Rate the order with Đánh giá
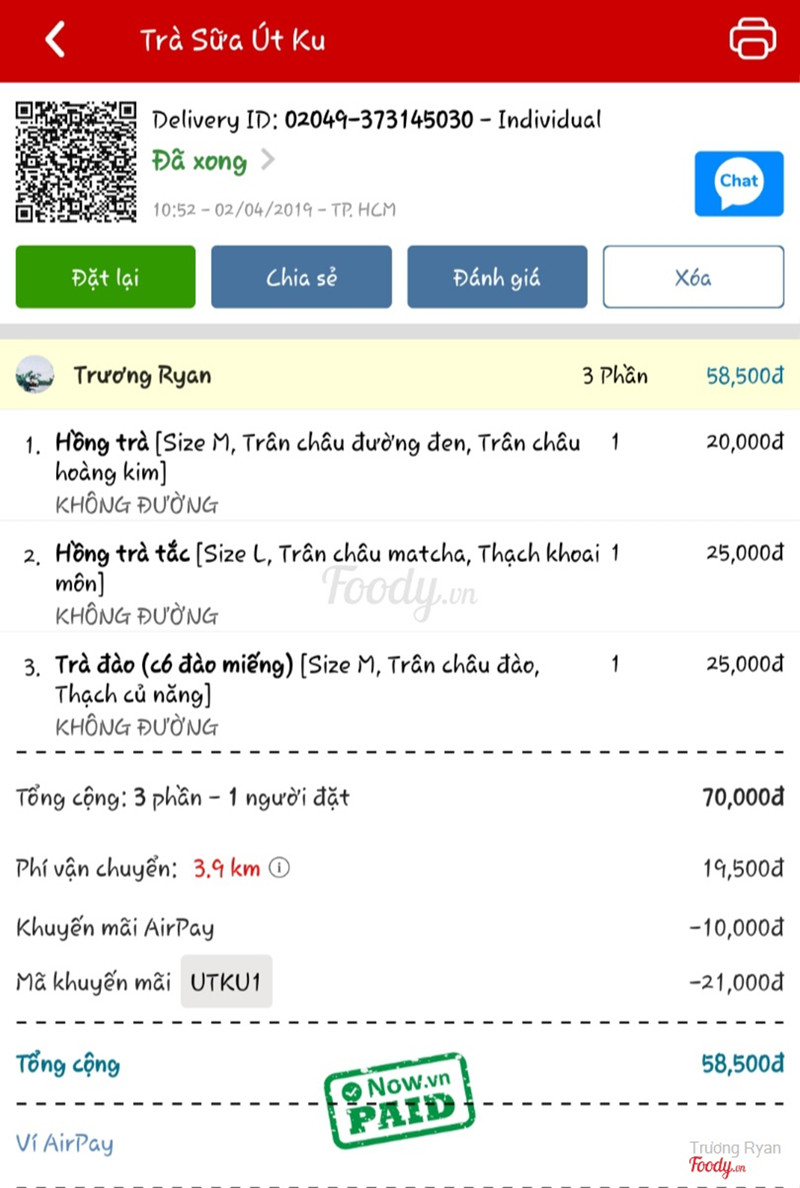 pos(497,277)
